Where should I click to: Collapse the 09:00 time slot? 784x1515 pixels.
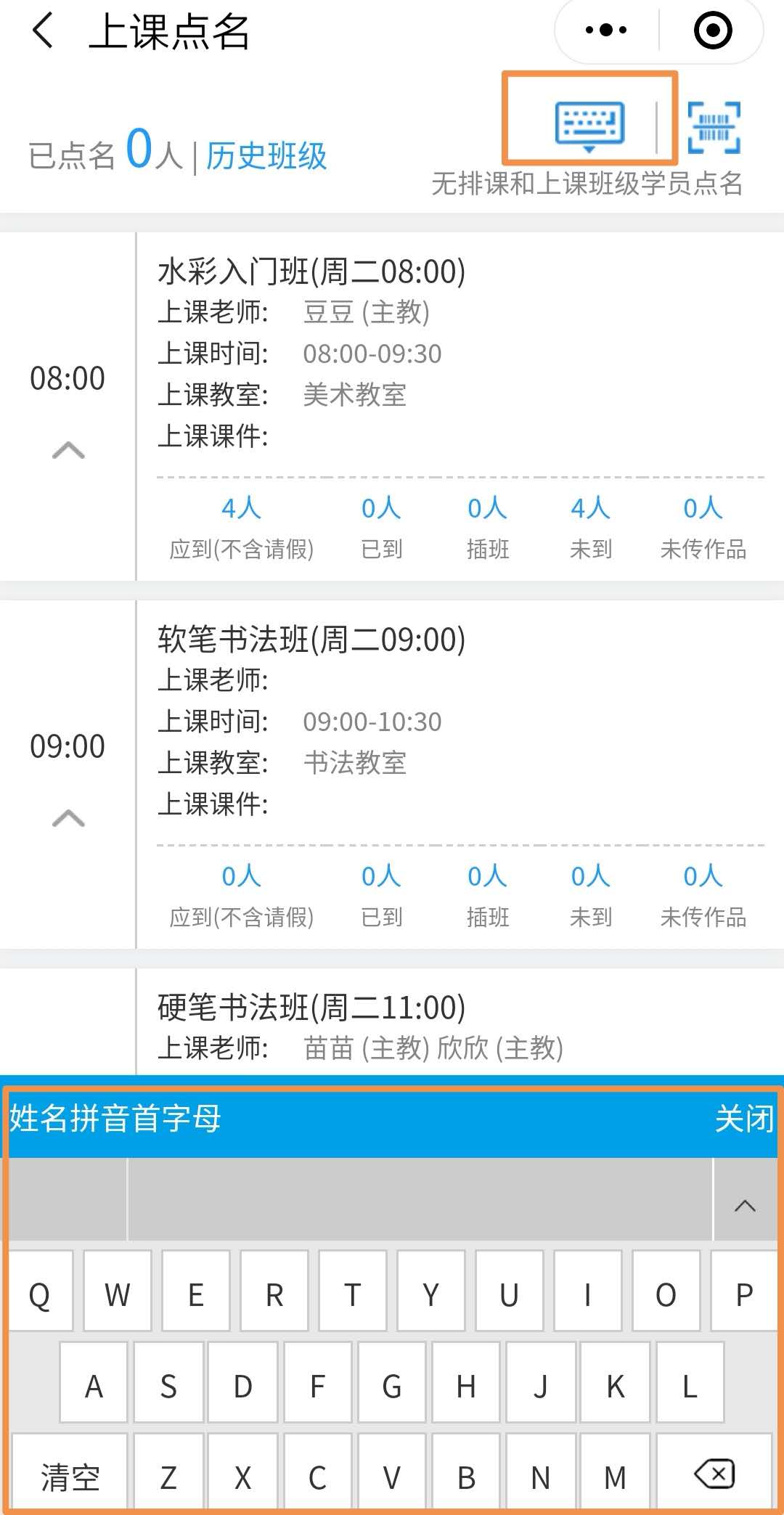pos(68,818)
